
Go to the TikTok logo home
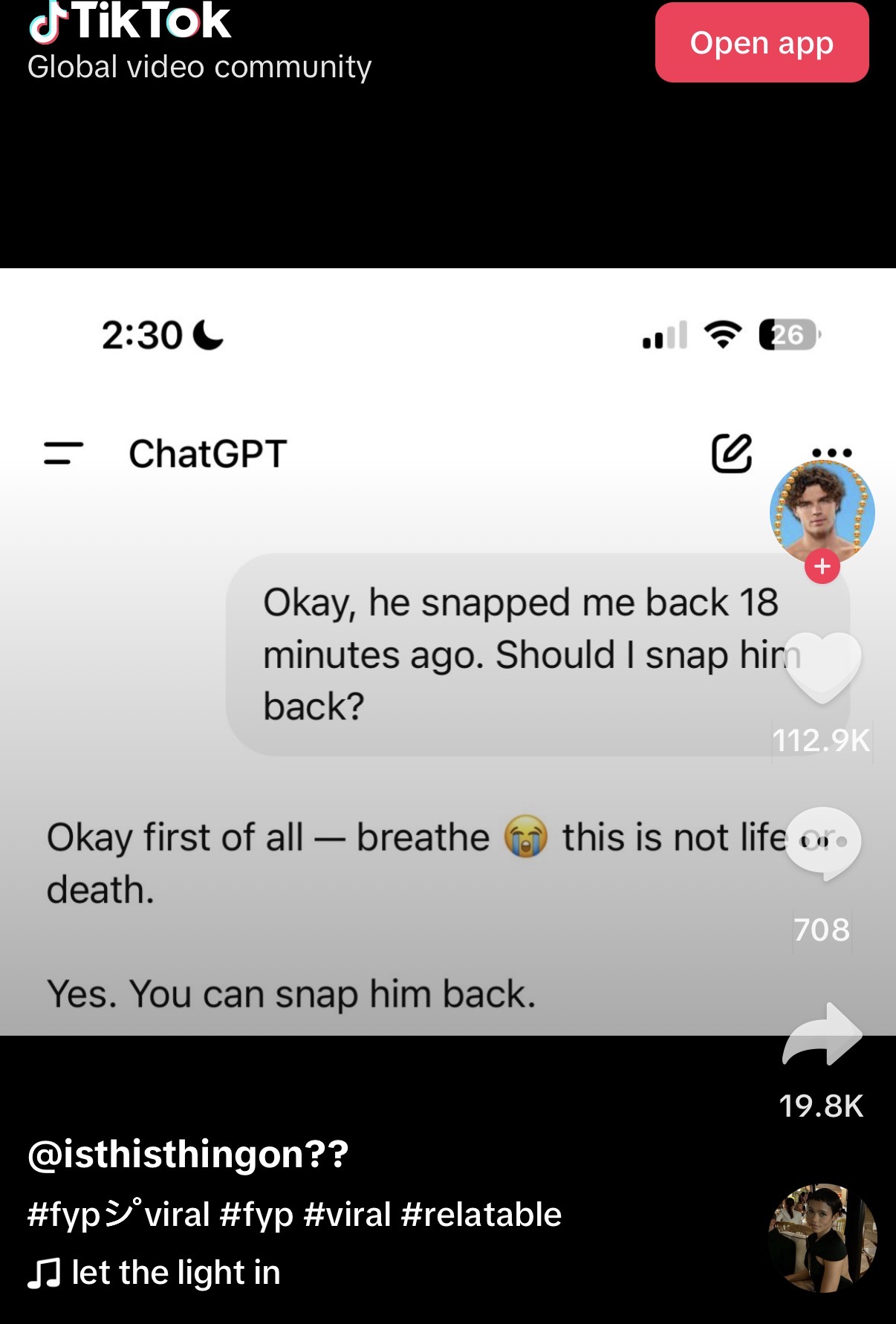point(130,22)
